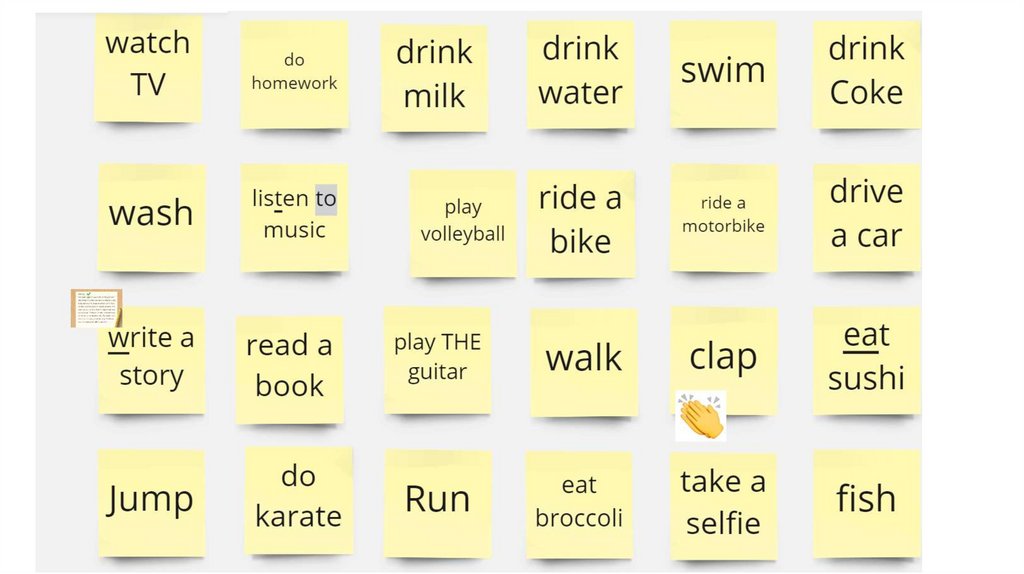Tap the 'play volleyball' sticky note

click(x=463, y=222)
